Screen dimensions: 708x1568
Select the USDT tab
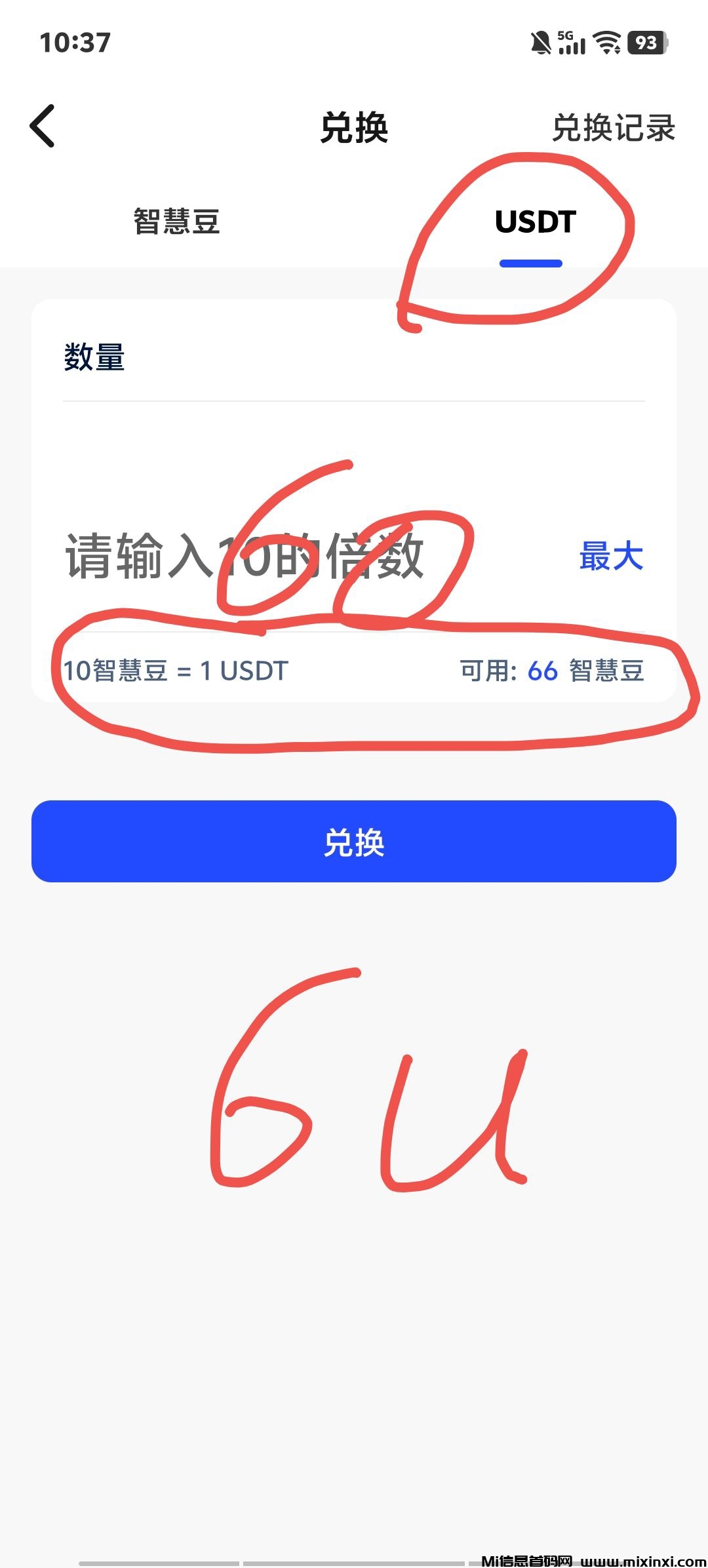click(534, 223)
